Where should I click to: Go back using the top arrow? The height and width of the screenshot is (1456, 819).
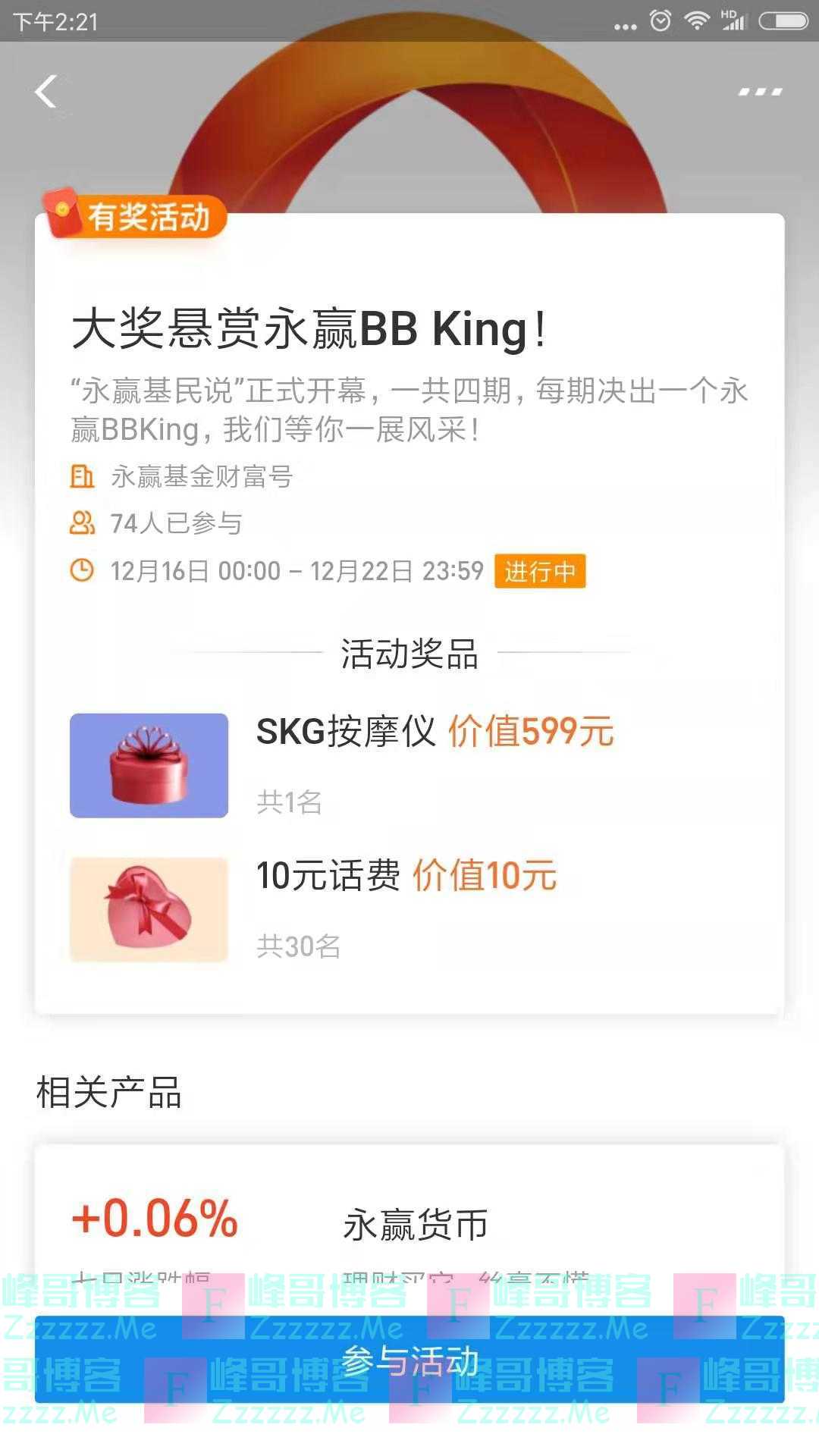pos(47,92)
